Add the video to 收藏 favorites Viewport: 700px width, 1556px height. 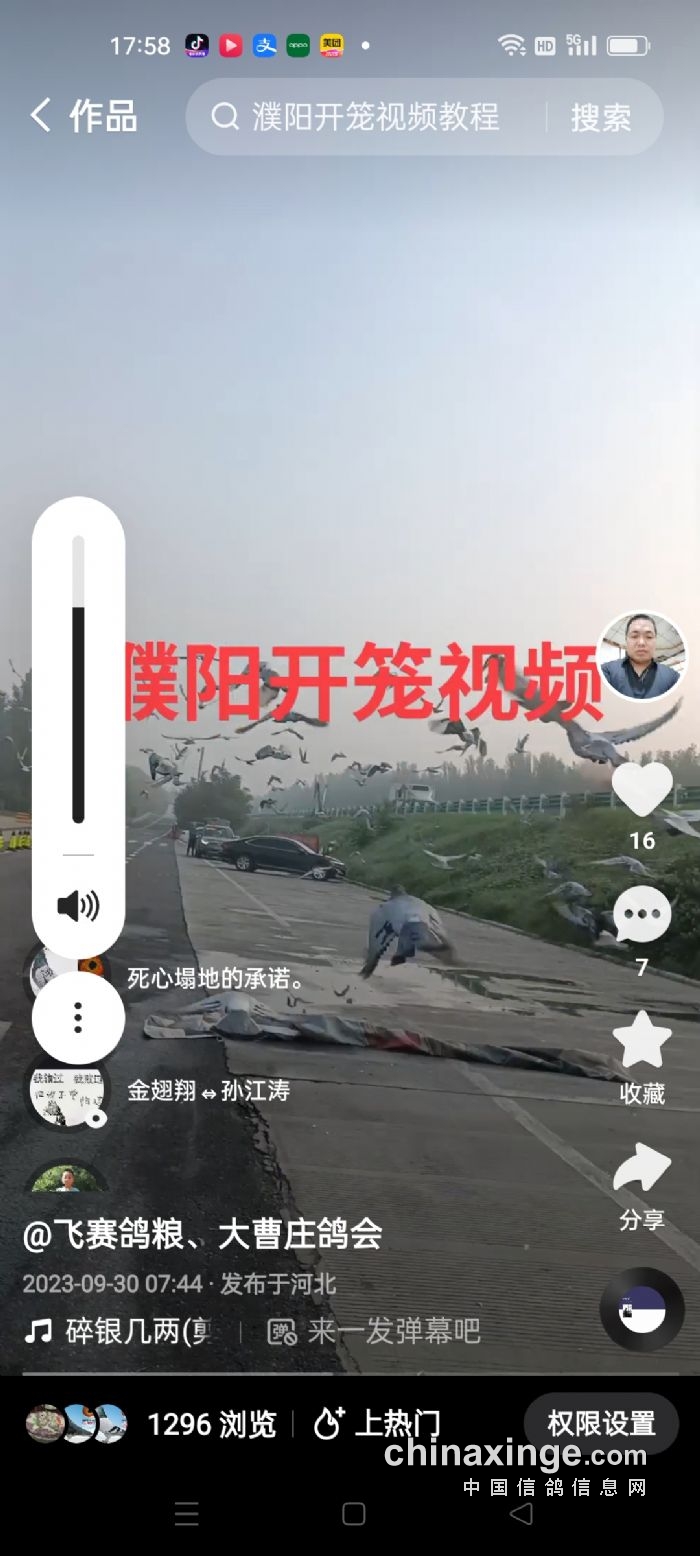coord(641,1042)
